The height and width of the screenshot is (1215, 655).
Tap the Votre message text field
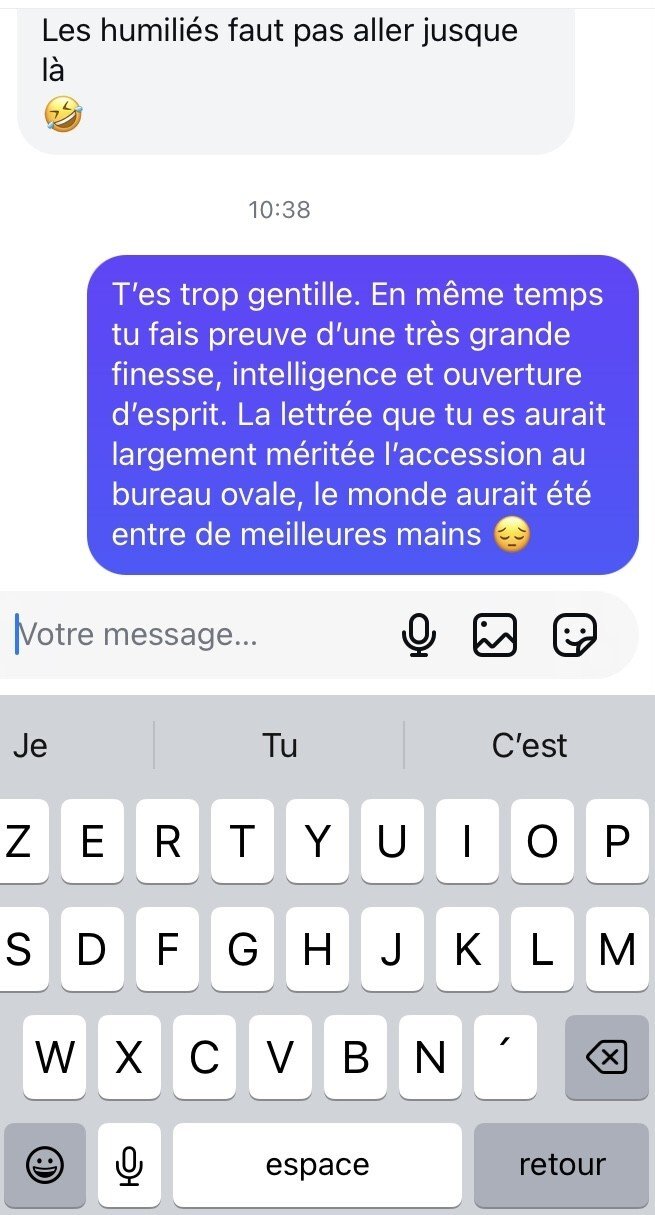[x=200, y=635]
